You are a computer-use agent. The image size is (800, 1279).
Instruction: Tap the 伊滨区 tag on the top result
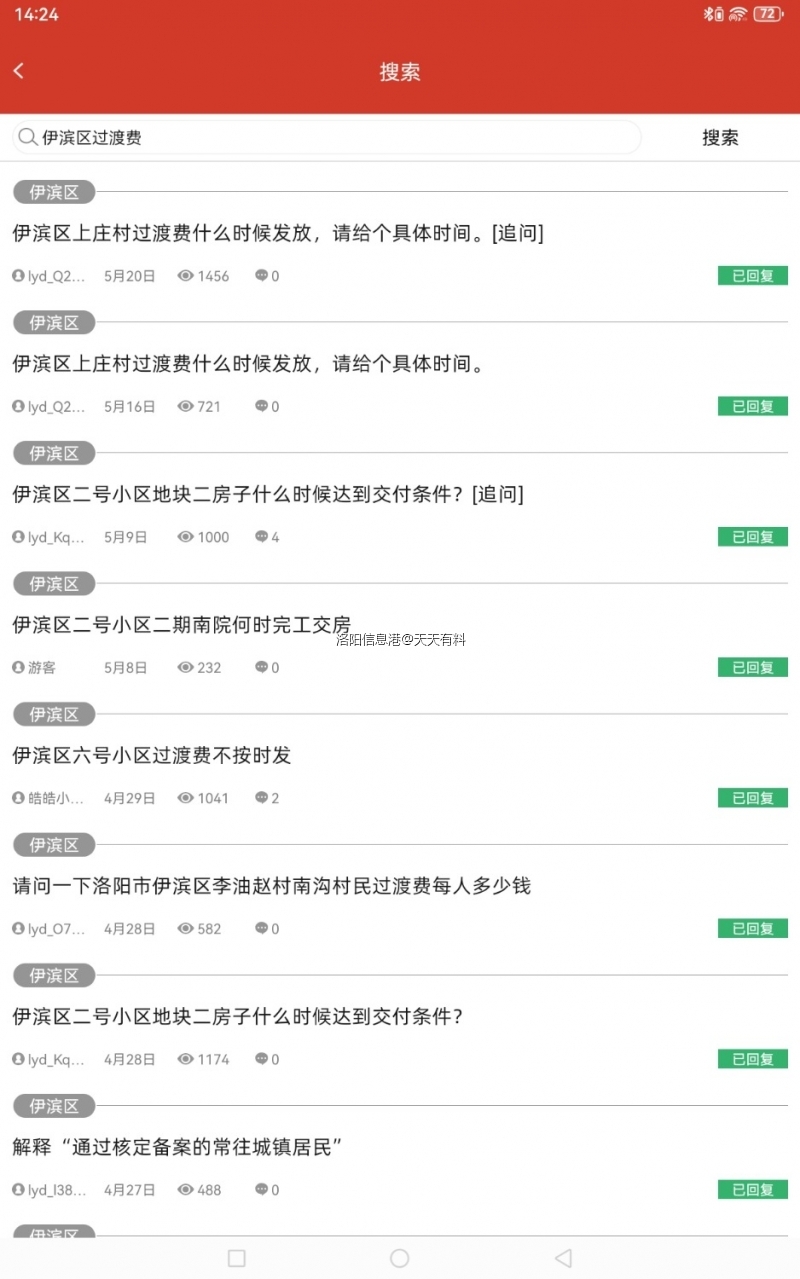click(53, 192)
